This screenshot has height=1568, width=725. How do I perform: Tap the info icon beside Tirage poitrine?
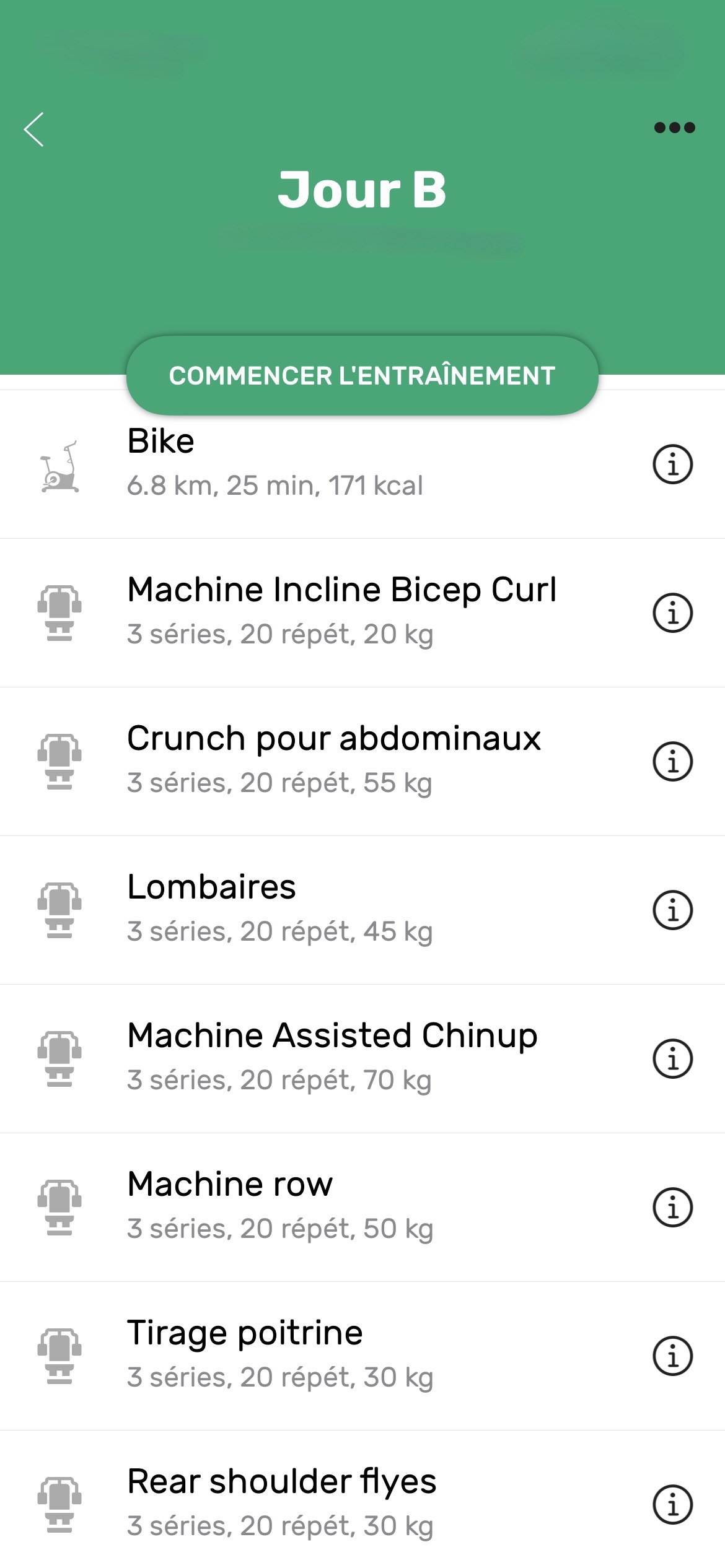pos(672,1356)
